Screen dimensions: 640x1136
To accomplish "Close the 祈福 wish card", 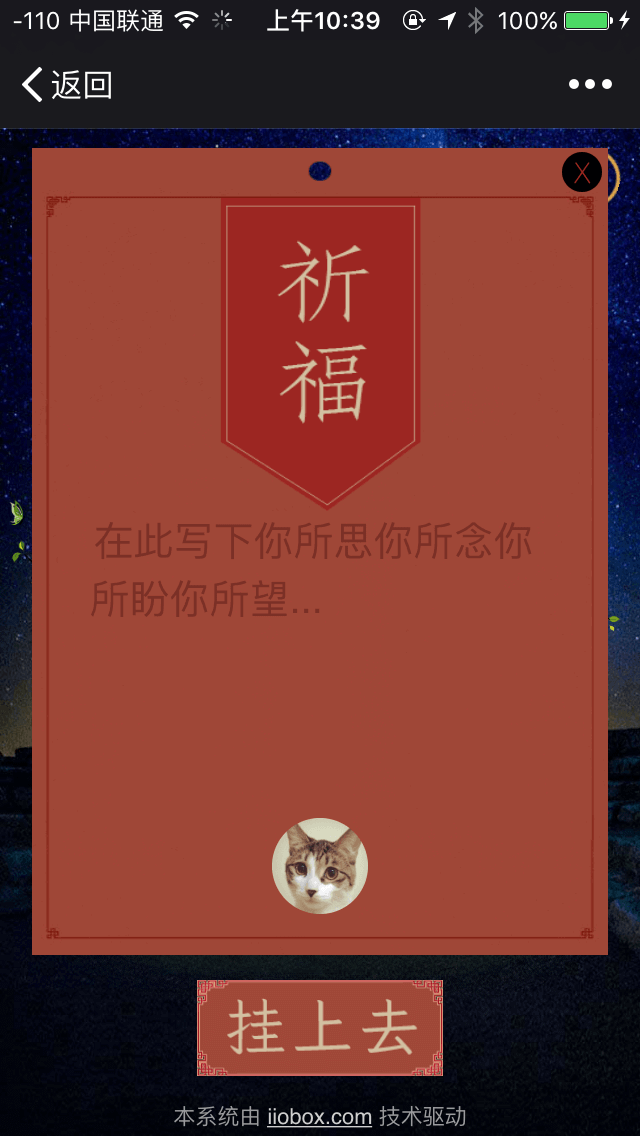I will click(582, 172).
